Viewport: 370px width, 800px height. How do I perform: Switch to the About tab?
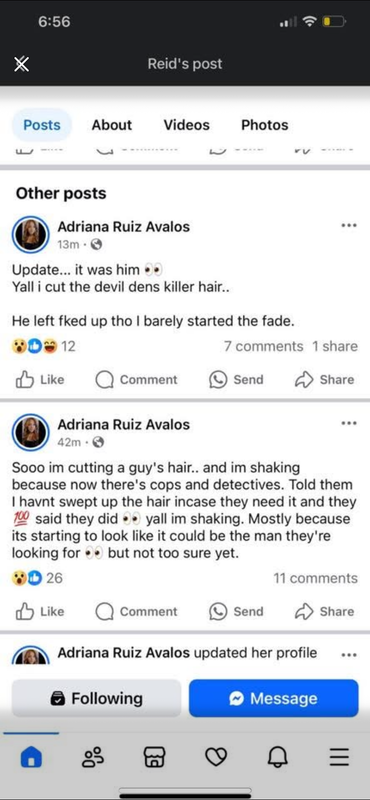[112, 125]
